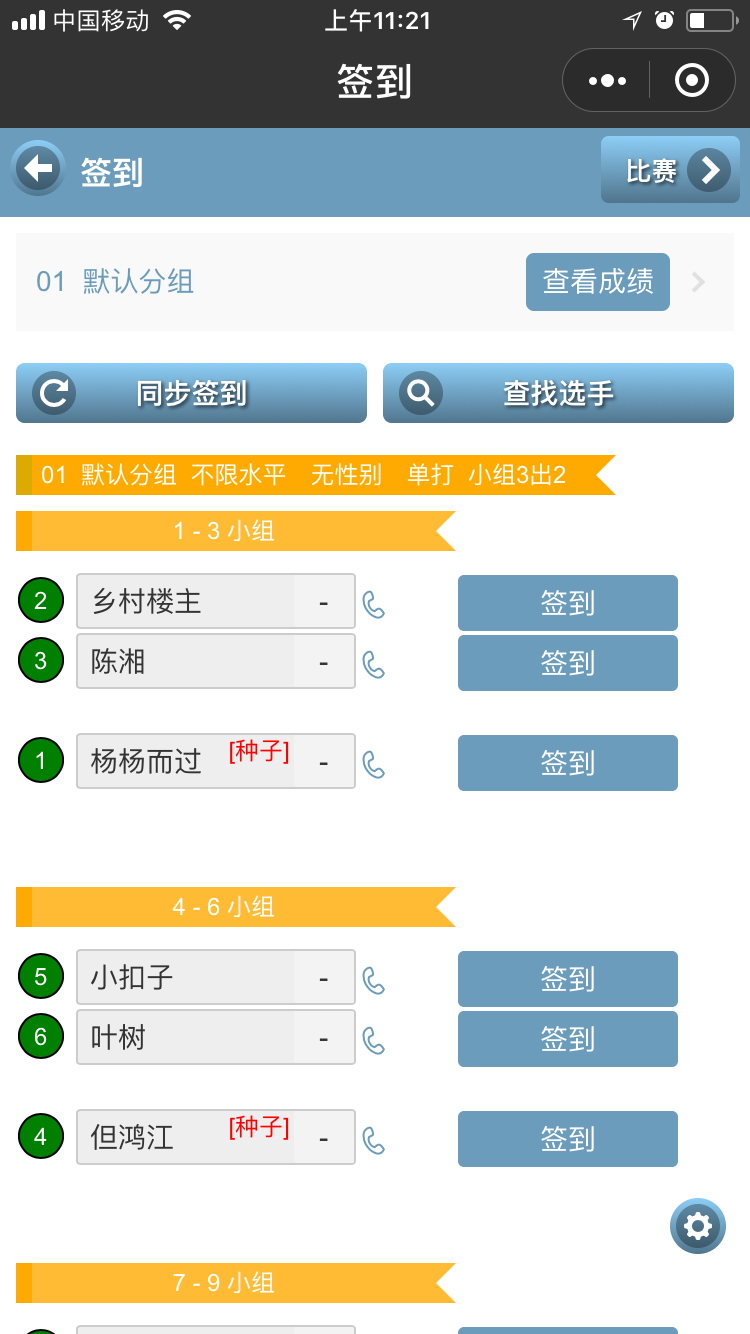Check in 小扣子

pyautogui.click(x=568, y=979)
